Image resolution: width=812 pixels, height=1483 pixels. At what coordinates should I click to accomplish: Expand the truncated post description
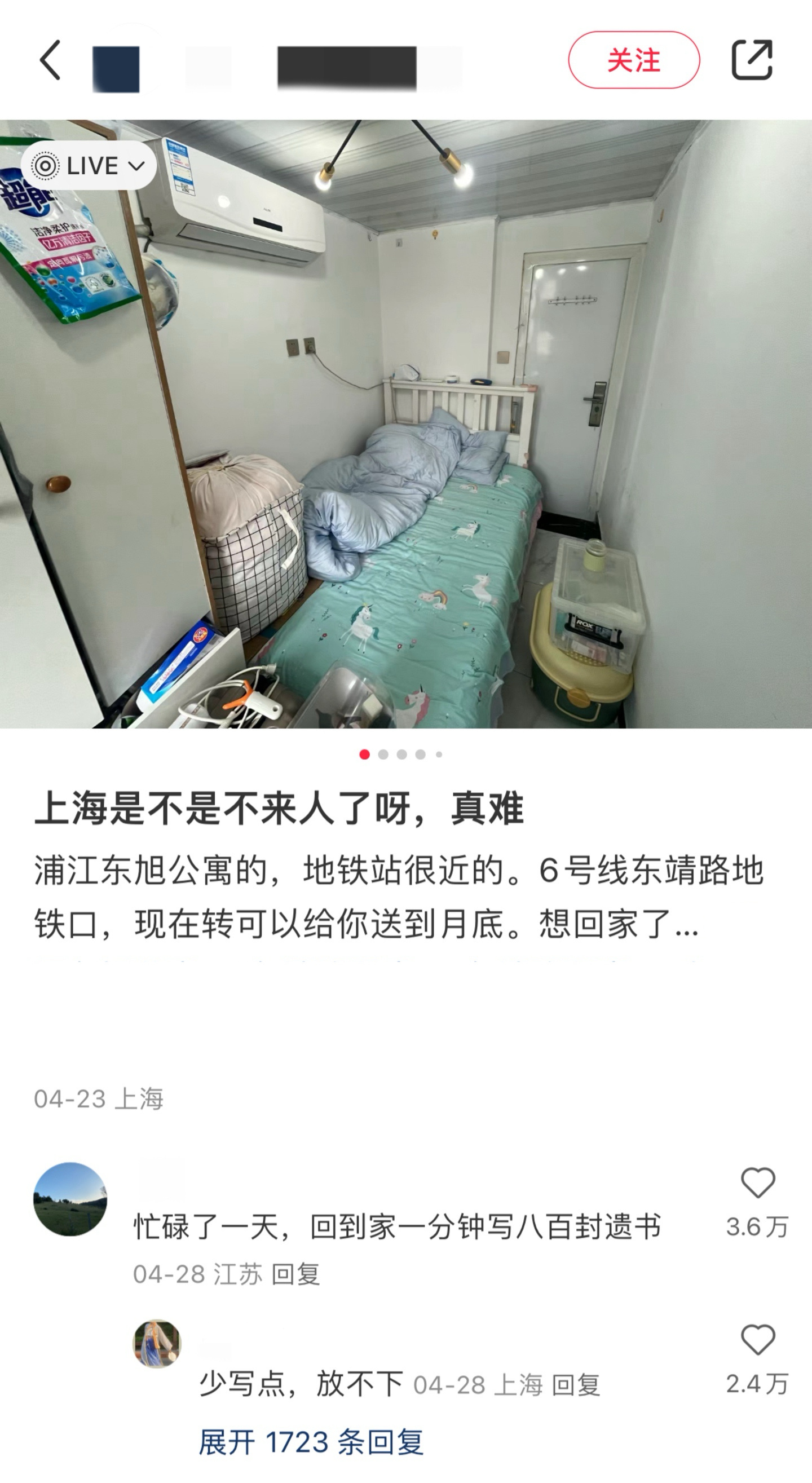coord(686,925)
